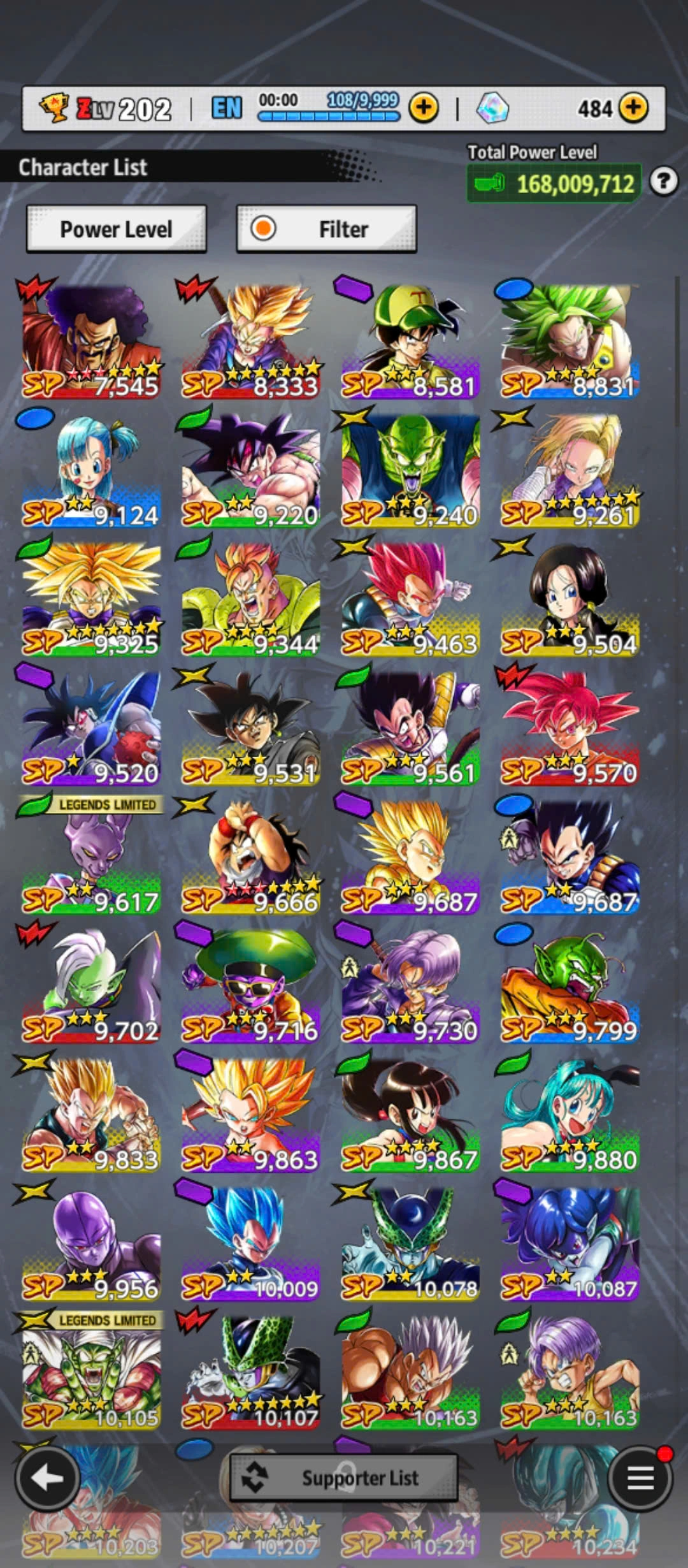Open the character card showing 10,009

coord(251,1244)
